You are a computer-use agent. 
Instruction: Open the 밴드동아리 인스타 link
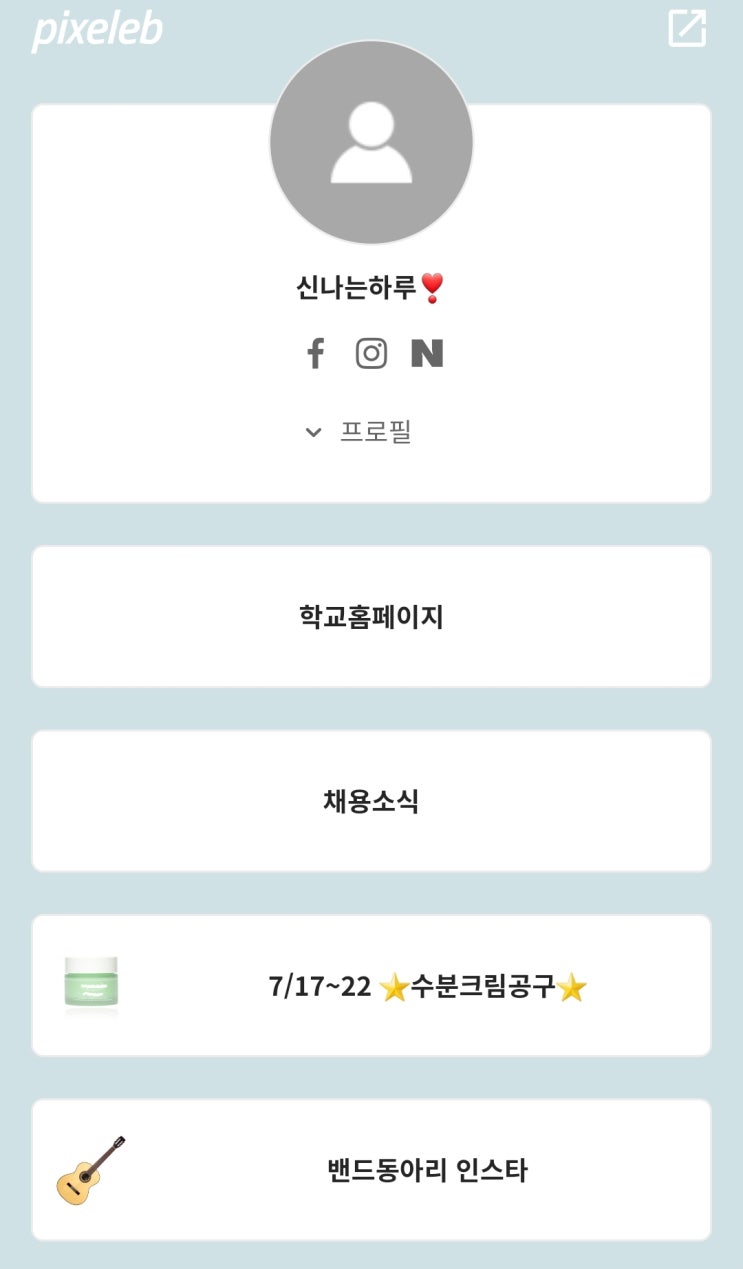coord(371,1170)
